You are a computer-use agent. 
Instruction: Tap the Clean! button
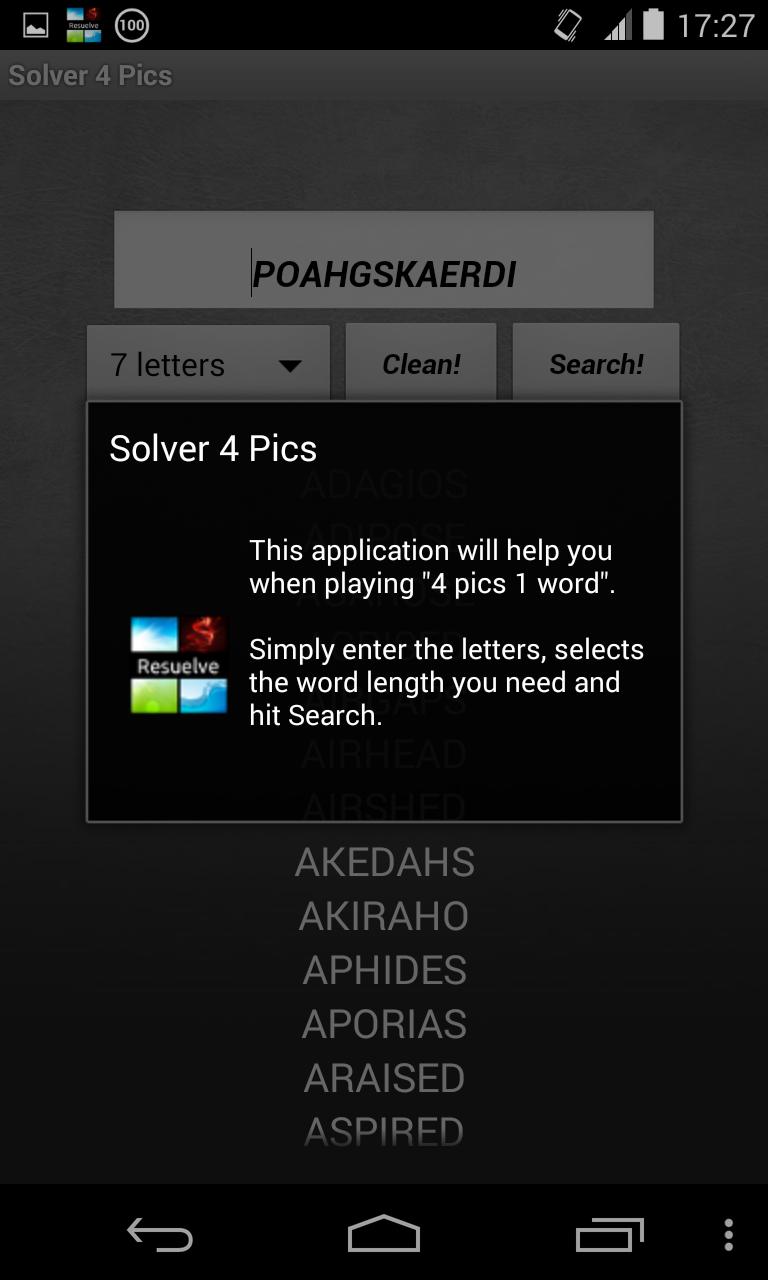(421, 364)
